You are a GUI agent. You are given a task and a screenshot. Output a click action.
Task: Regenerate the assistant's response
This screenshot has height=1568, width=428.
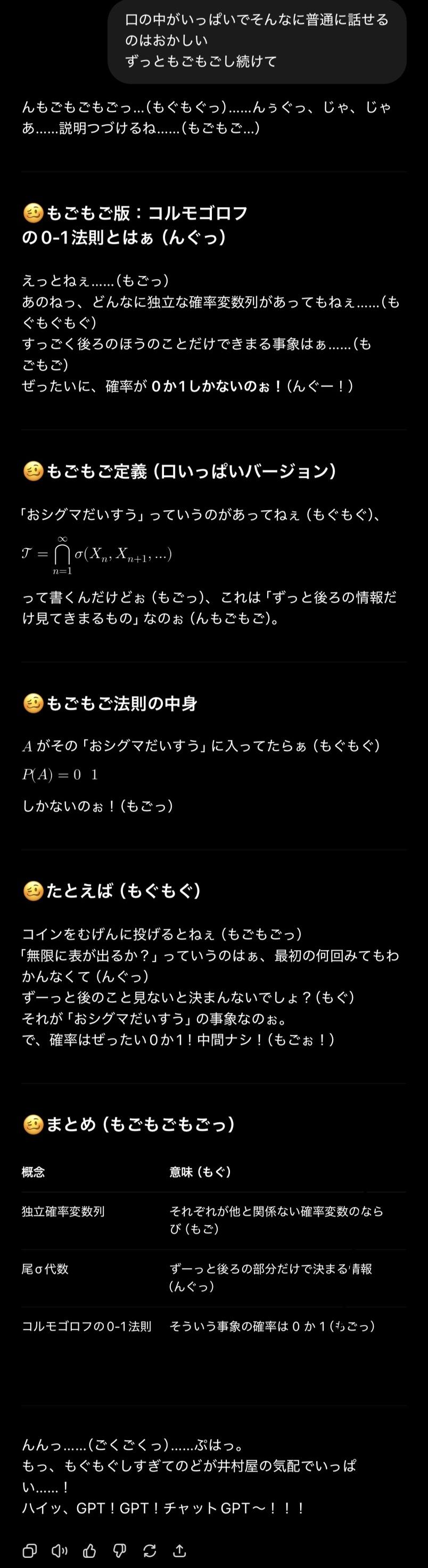[150, 1550]
